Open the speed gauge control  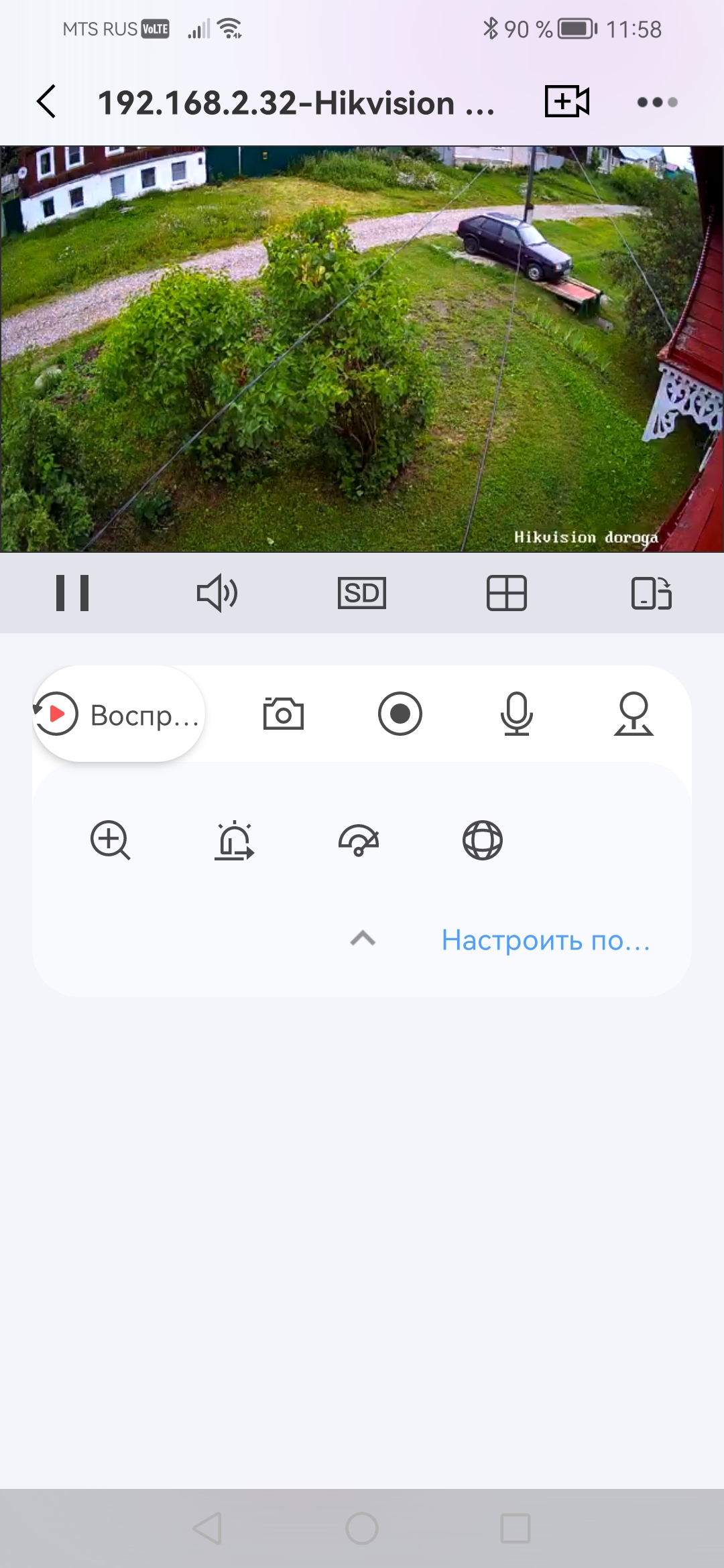coord(359,840)
